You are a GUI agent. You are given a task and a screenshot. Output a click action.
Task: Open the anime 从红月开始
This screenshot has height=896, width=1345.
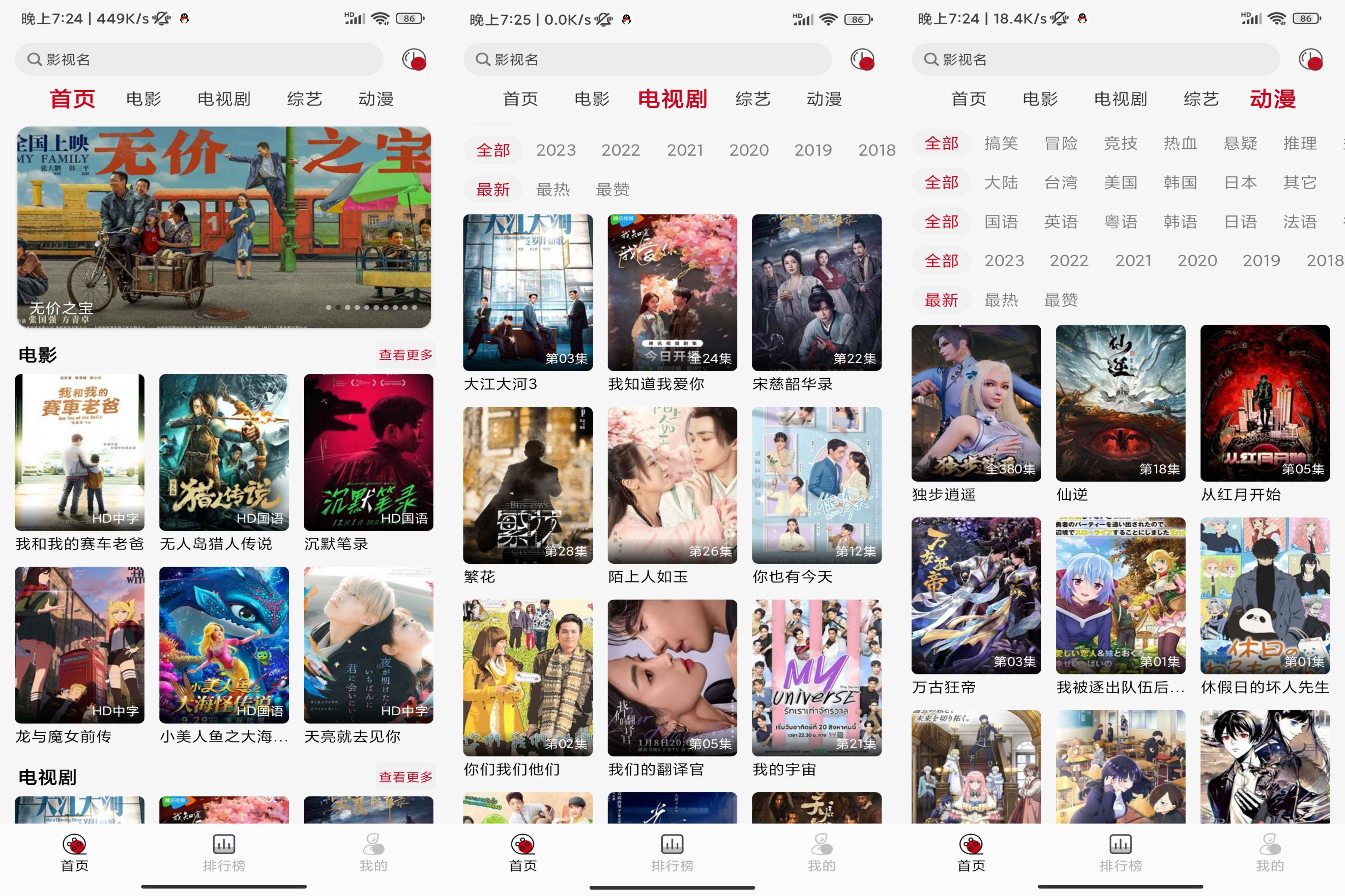1264,403
